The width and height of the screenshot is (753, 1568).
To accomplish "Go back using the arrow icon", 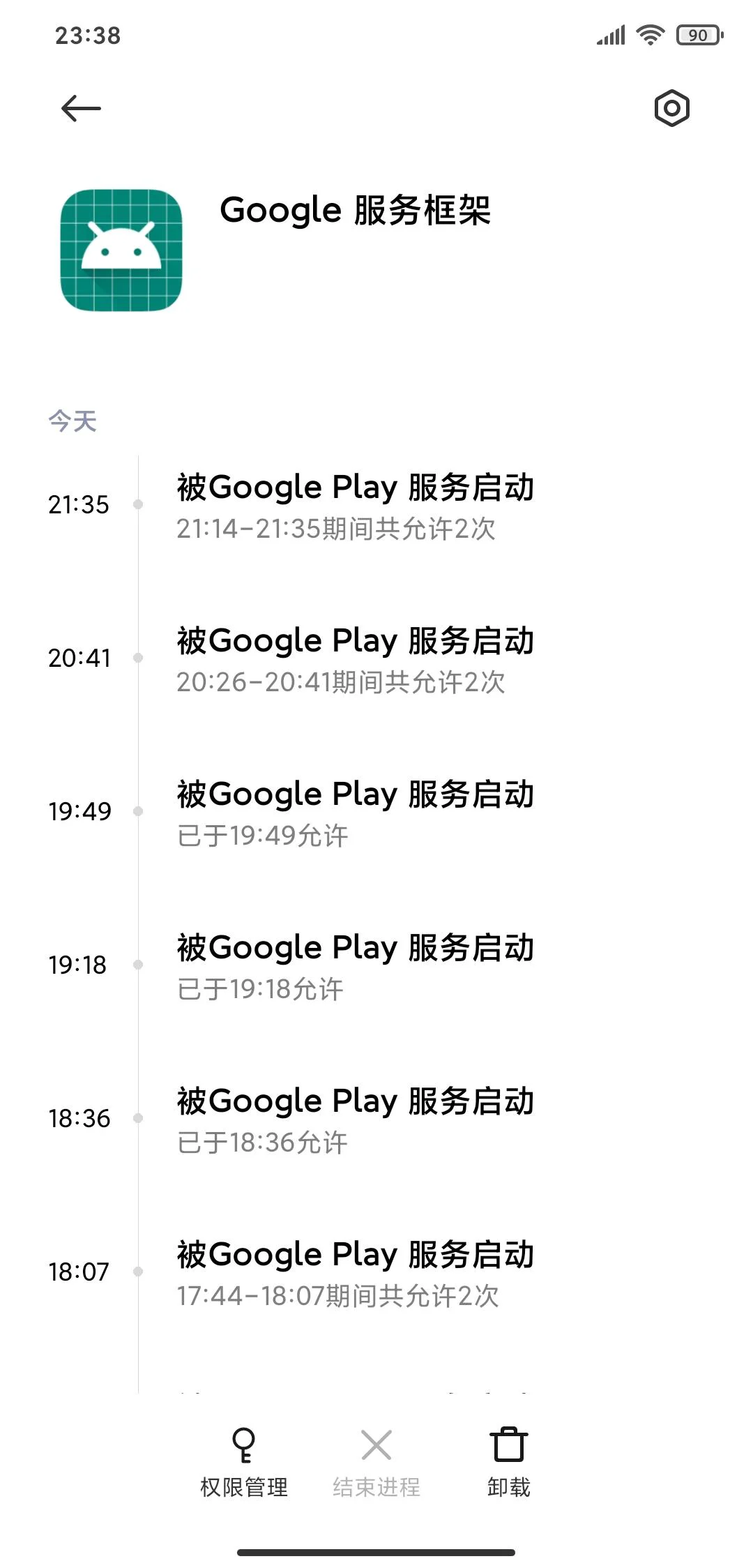I will [81, 109].
